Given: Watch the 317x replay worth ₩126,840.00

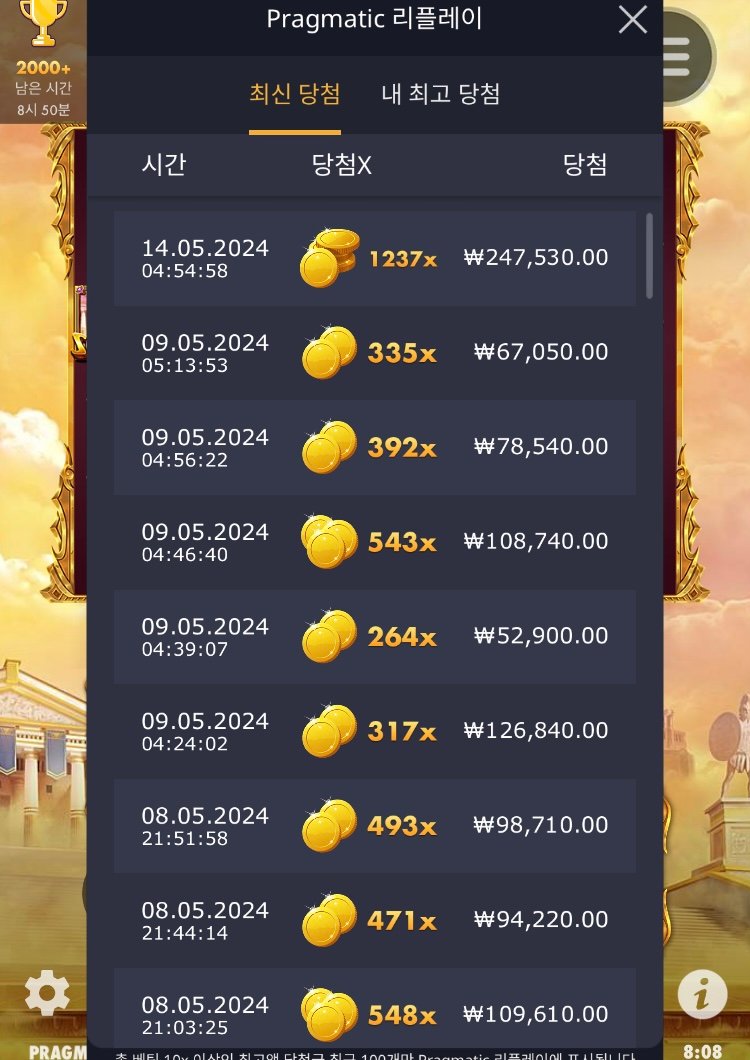Looking at the screenshot, I should (x=375, y=731).
